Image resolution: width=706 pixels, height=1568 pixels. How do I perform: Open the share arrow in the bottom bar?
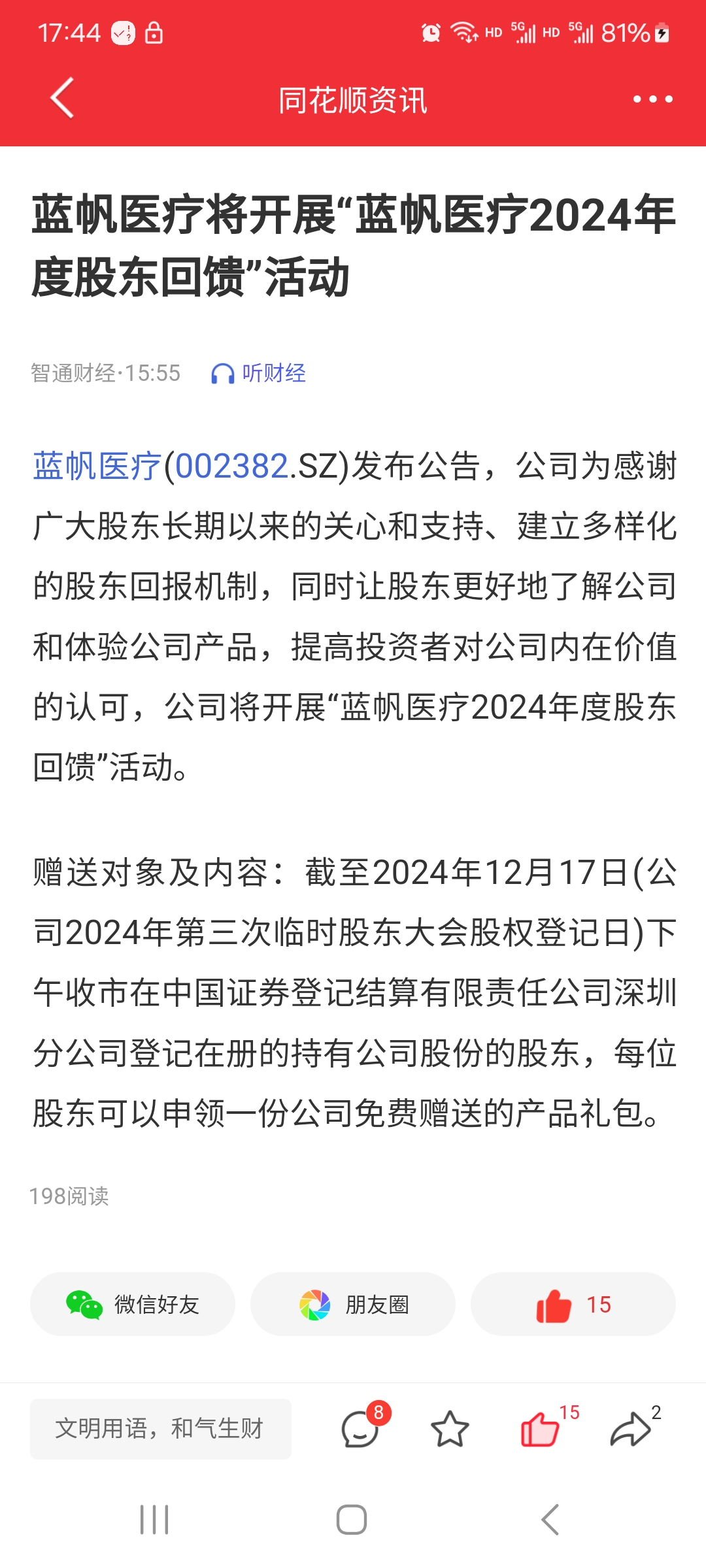(x=631, y=1429)
